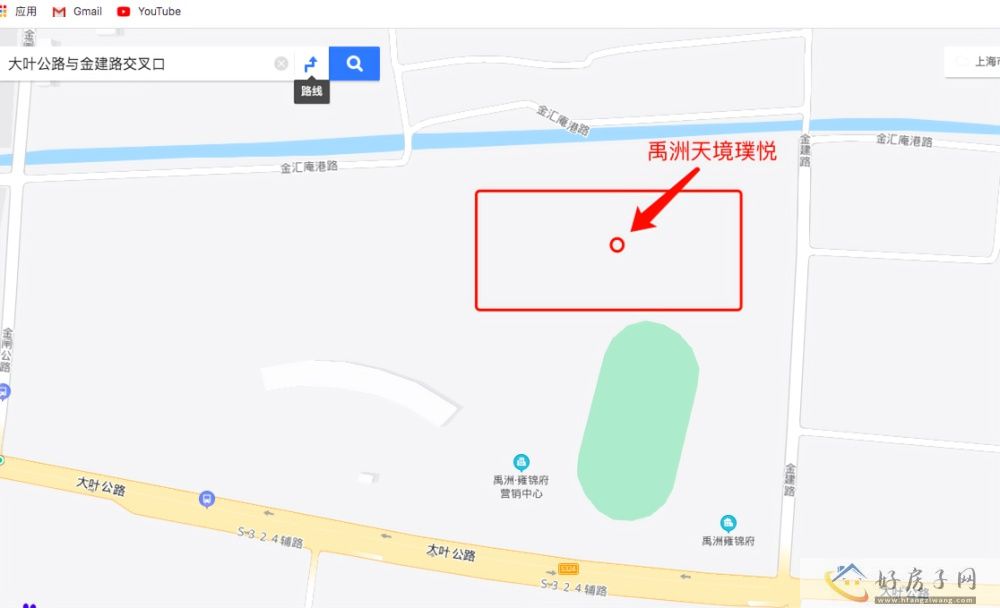This screenshot has height=608, width=1000.
Task: Tap the bus stop icon on 大叶公路
Action: (207, 497)
